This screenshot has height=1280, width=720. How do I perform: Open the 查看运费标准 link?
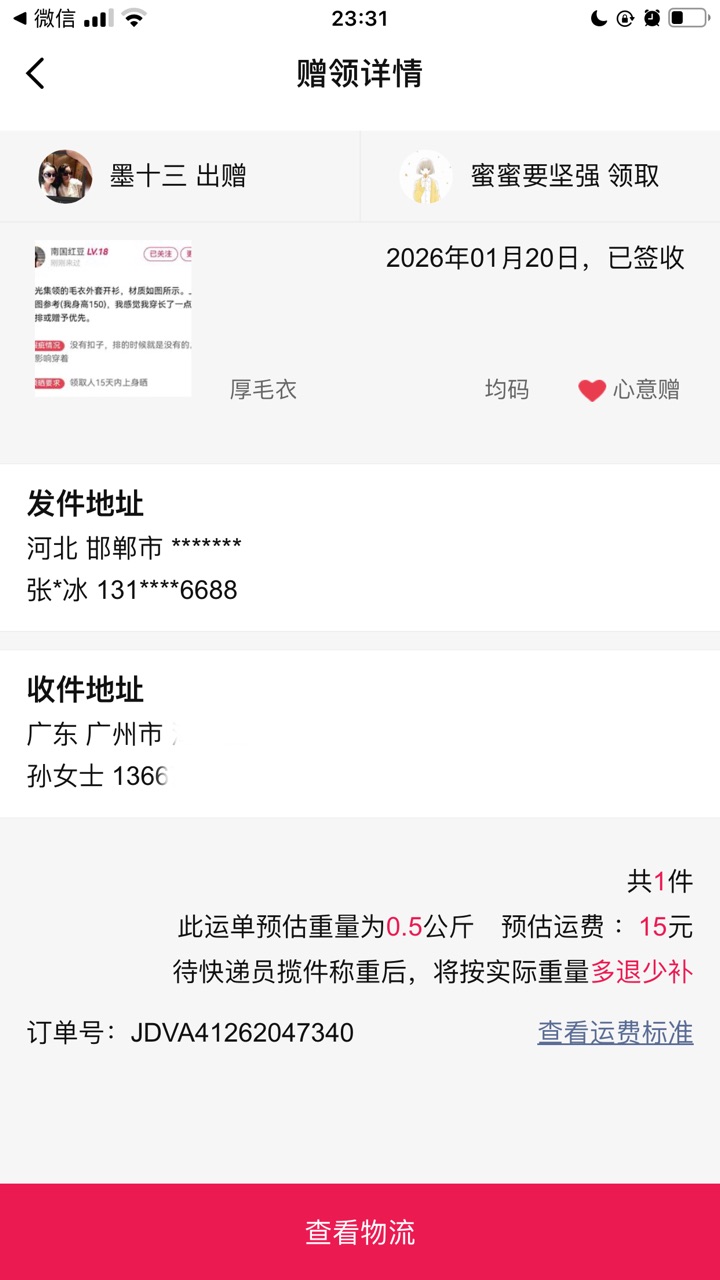(x=615, y=1032)
